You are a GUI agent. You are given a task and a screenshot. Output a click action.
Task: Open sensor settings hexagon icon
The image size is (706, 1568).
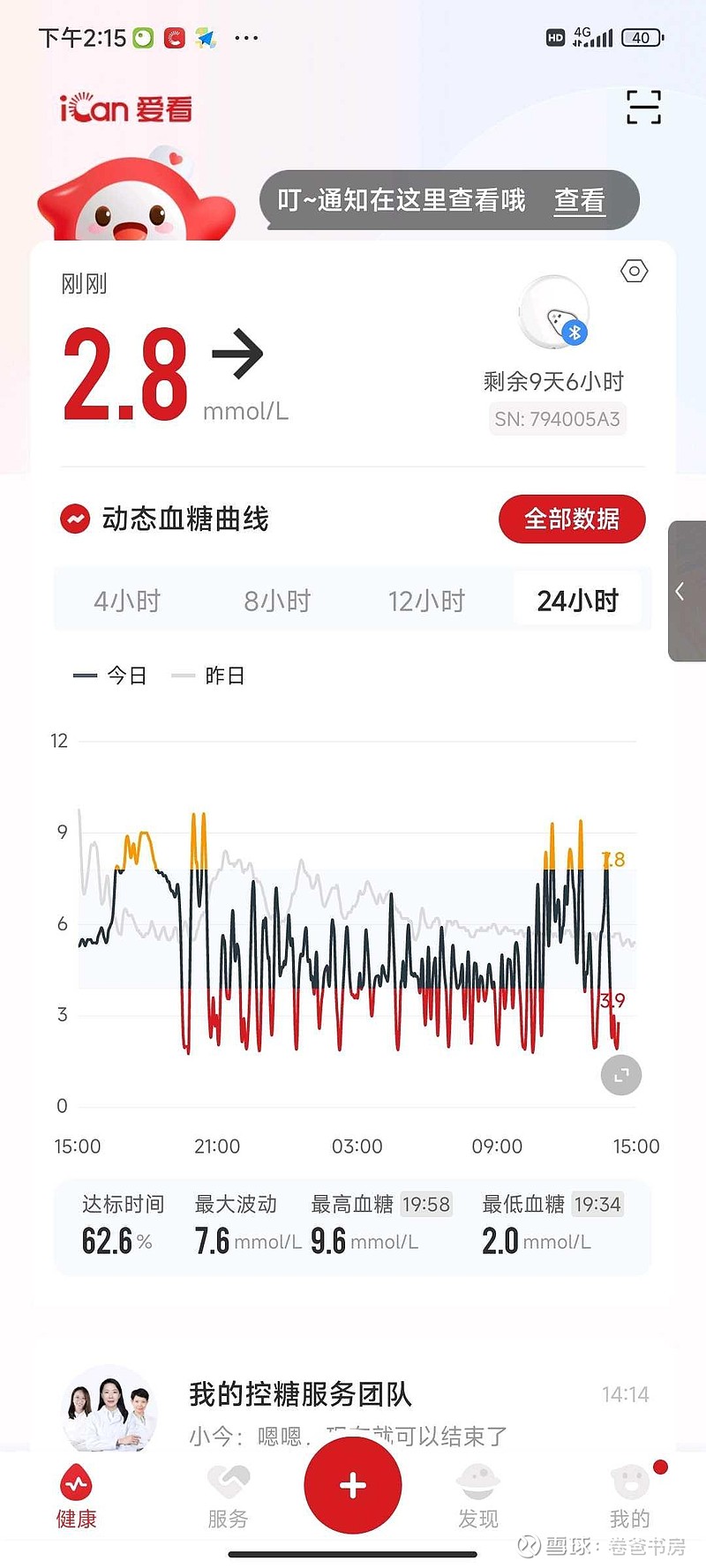click(634, 271)
